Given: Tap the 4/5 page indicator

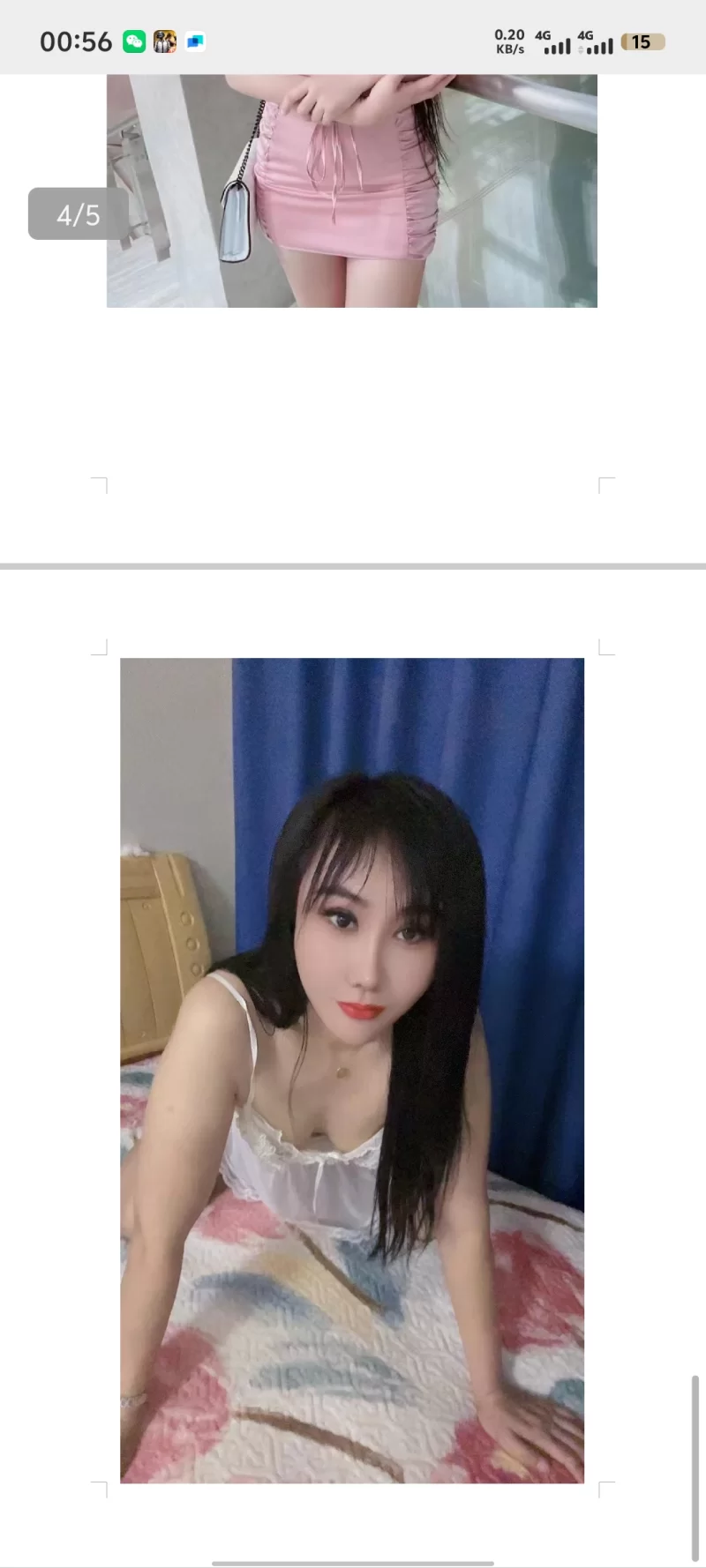Looking at the screenshot, I should [78, 214].
